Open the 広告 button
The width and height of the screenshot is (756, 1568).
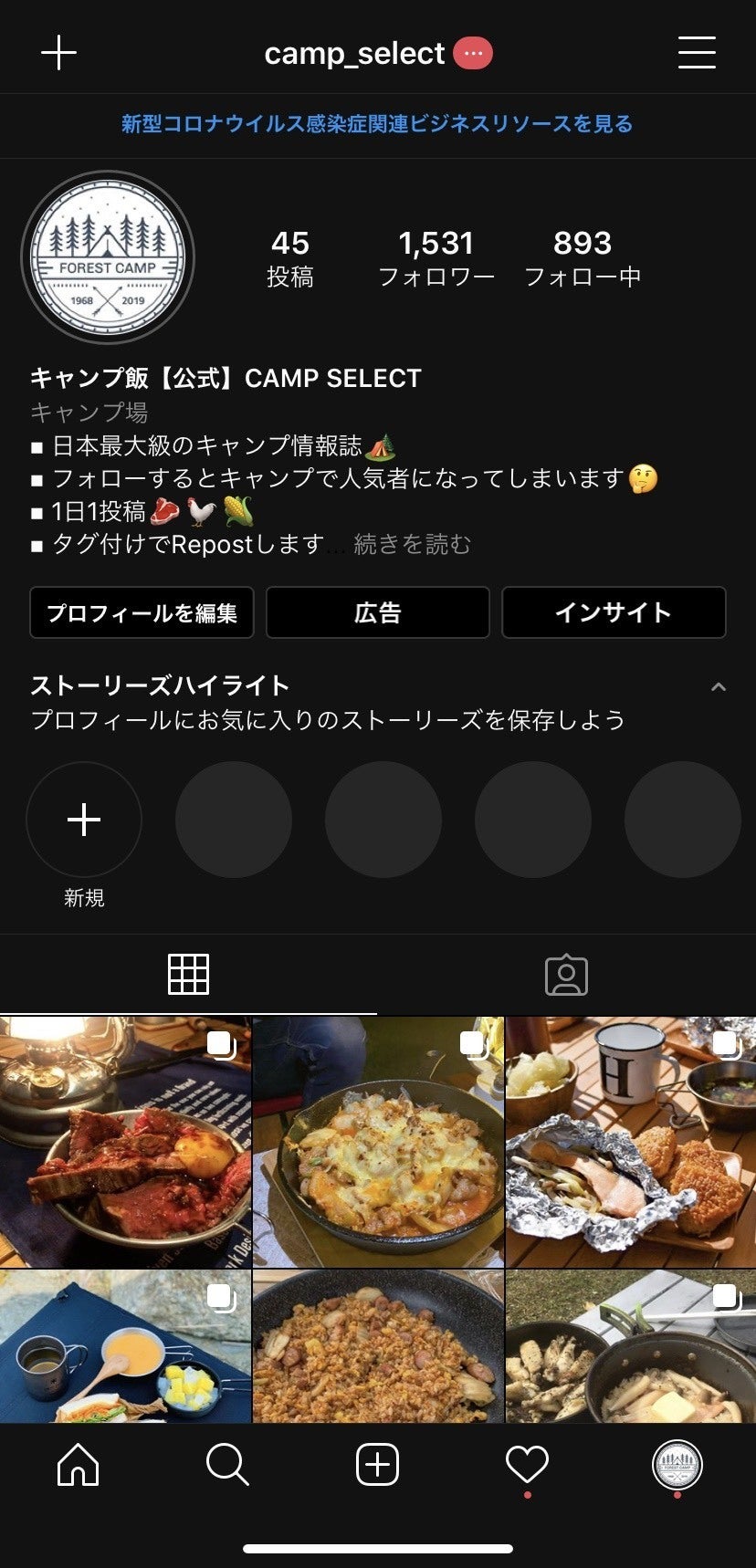[x=378, y=612]
